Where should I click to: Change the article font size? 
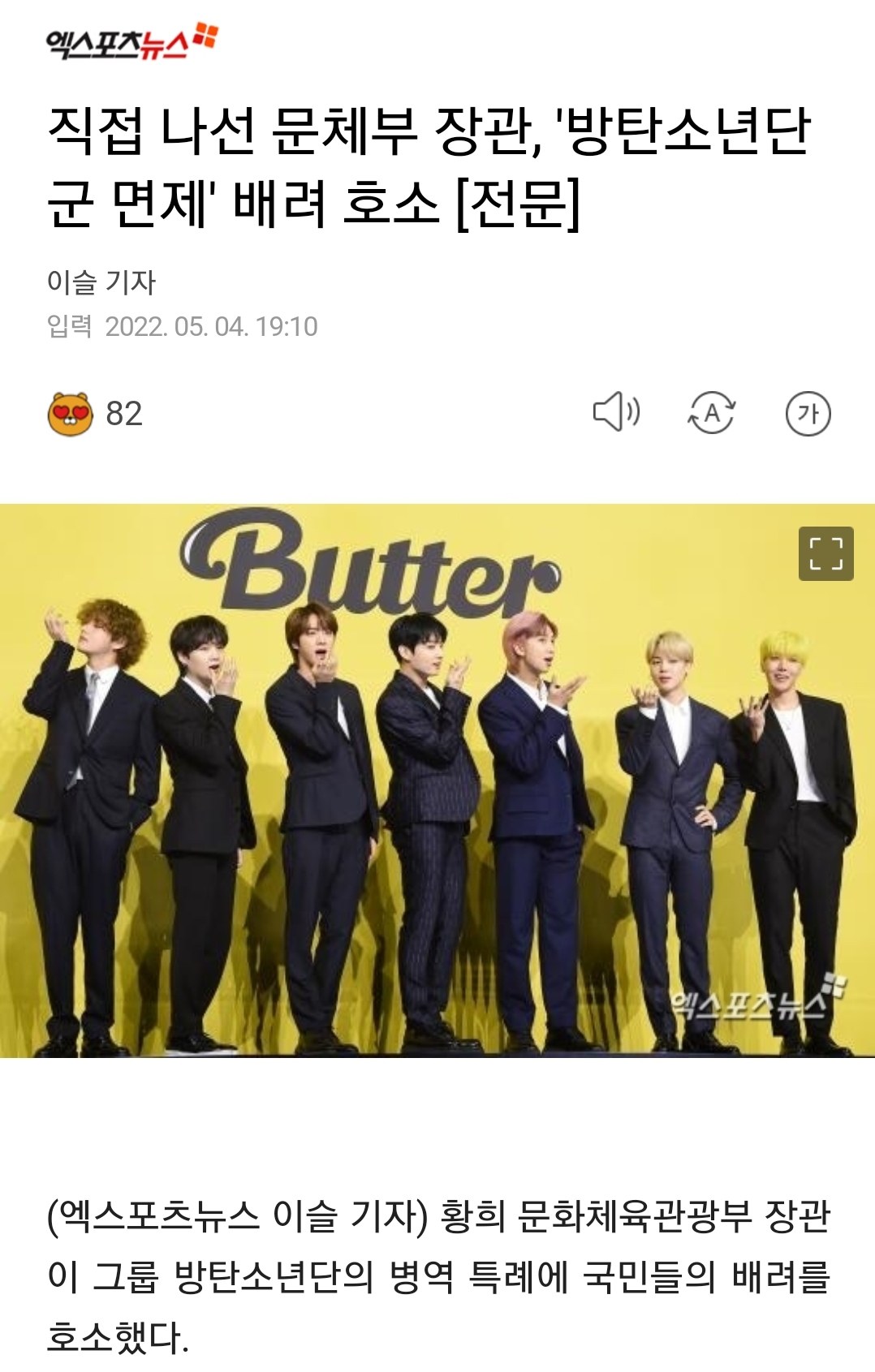[808, 414]
